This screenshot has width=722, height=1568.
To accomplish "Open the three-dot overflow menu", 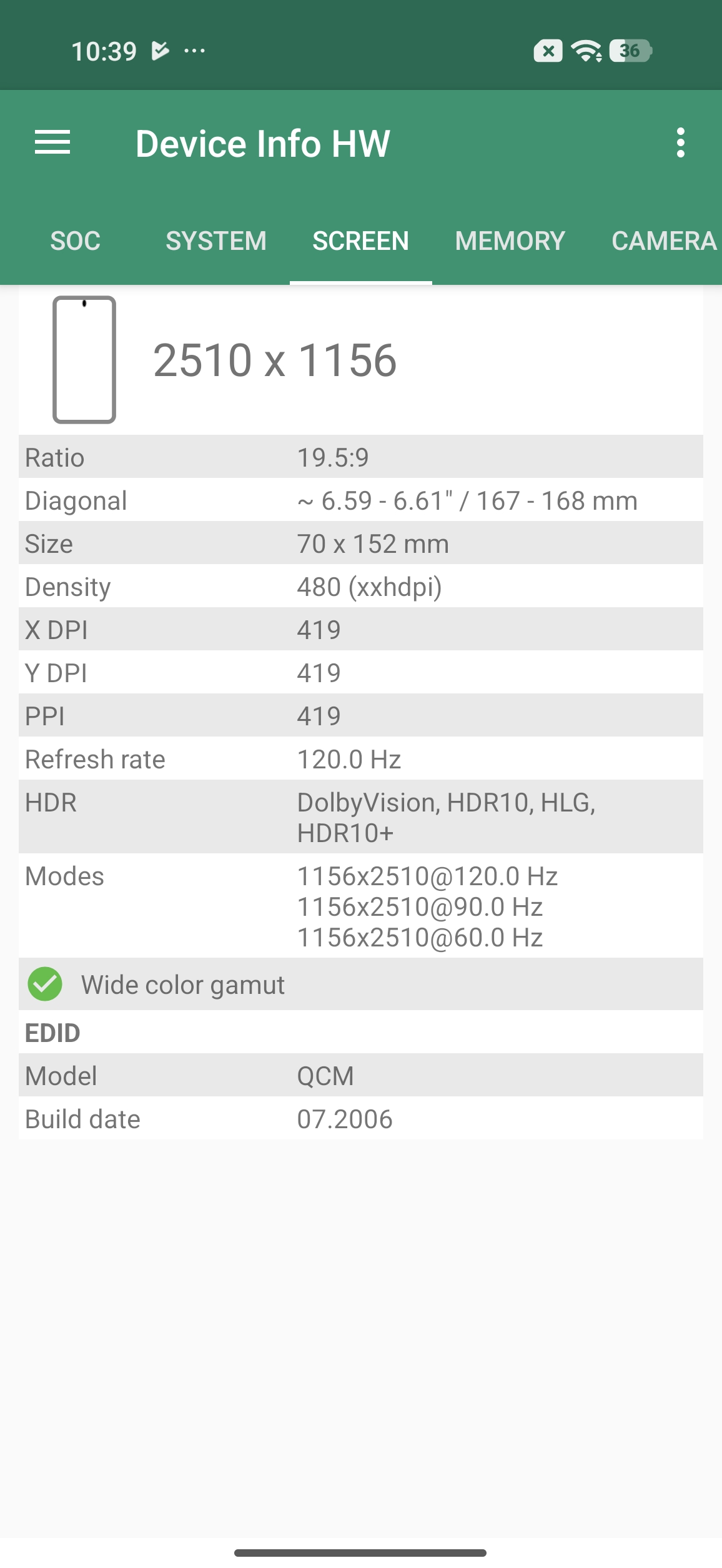I will (680, 143).
